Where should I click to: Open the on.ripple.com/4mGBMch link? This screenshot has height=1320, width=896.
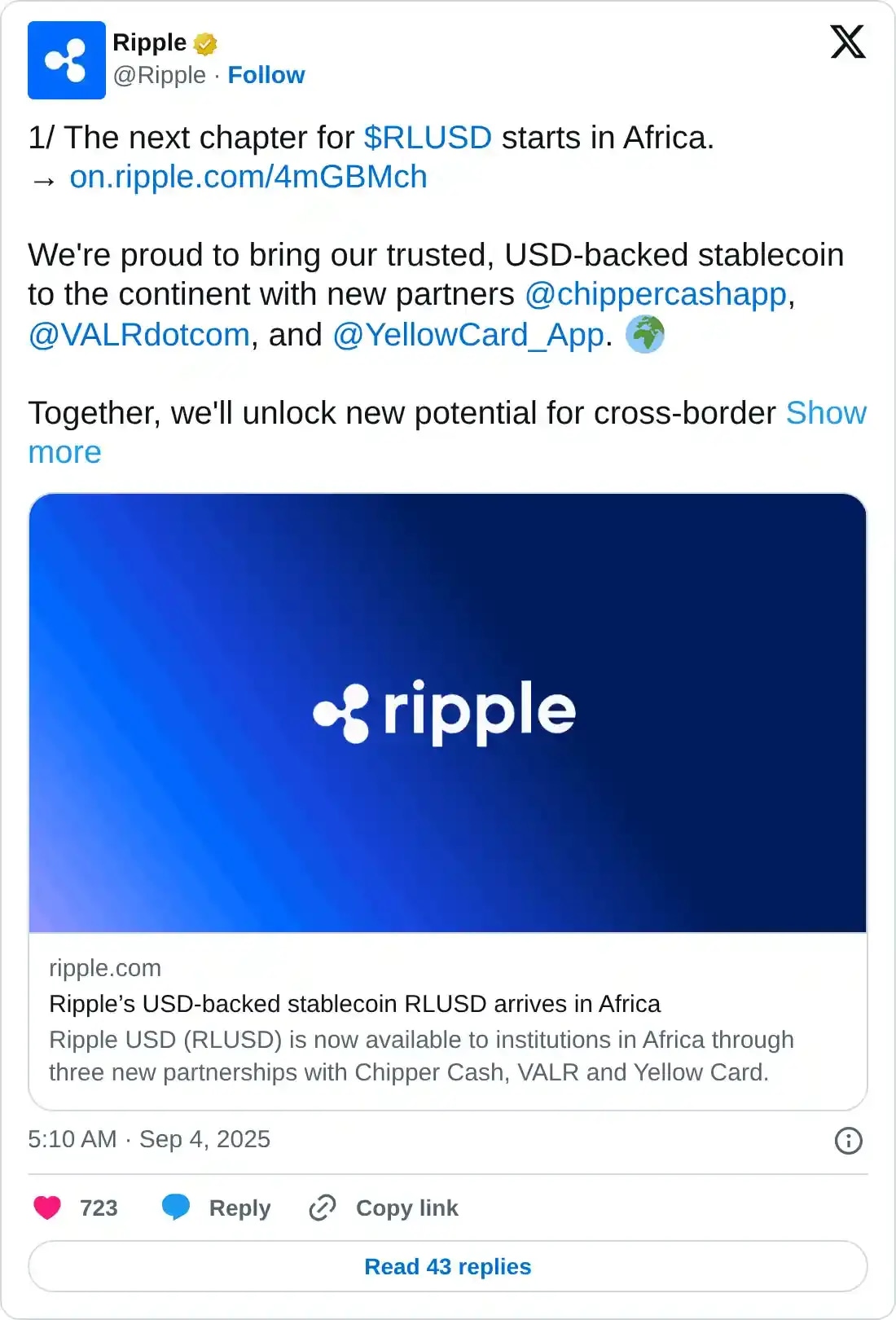click(x=248, y=177)
